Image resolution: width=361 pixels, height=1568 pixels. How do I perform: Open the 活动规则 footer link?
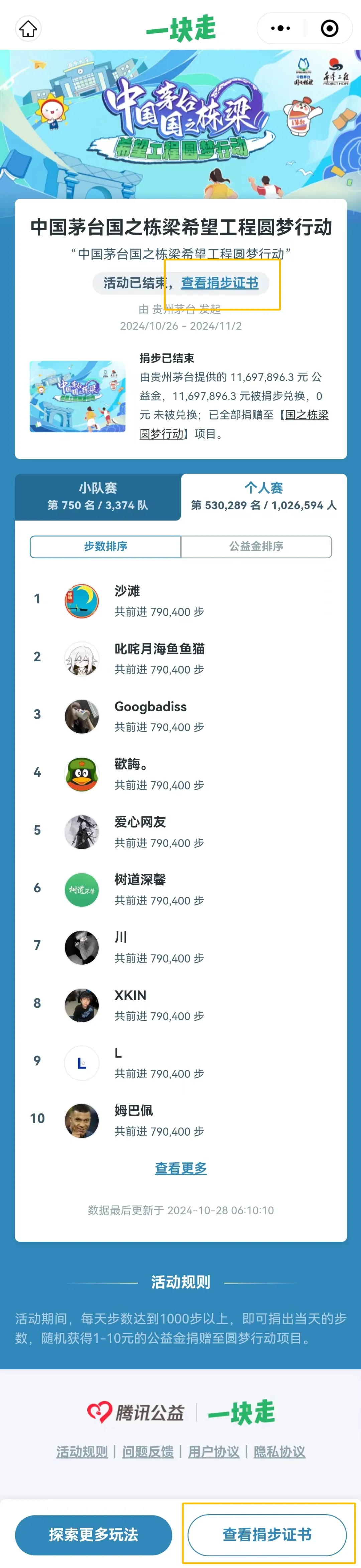coord(82,1452)
